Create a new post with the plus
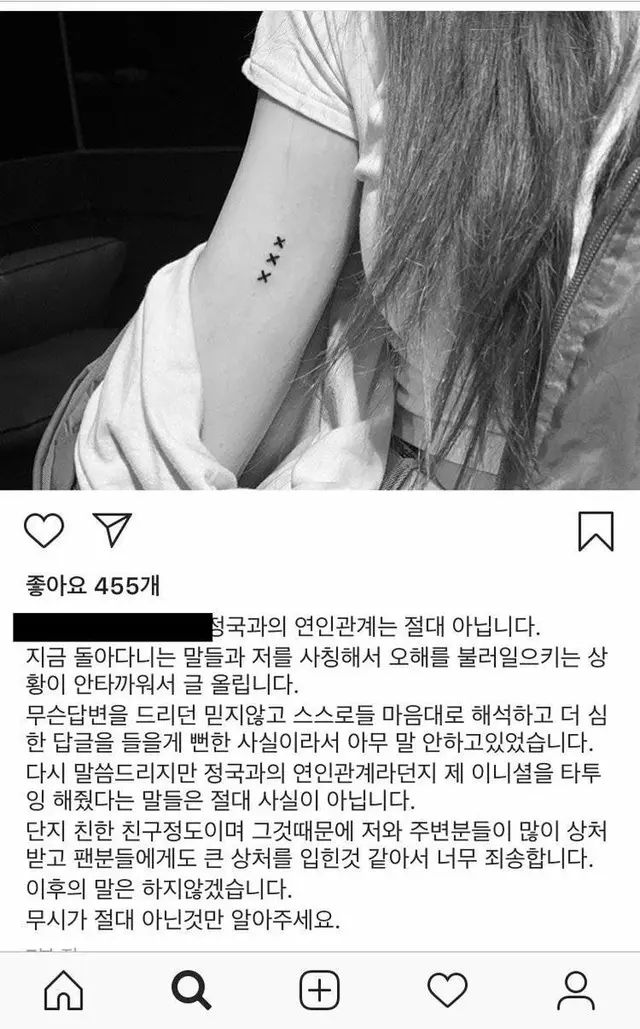The height and width of the screenshot is (1029, 640). [x=320, y=990]
